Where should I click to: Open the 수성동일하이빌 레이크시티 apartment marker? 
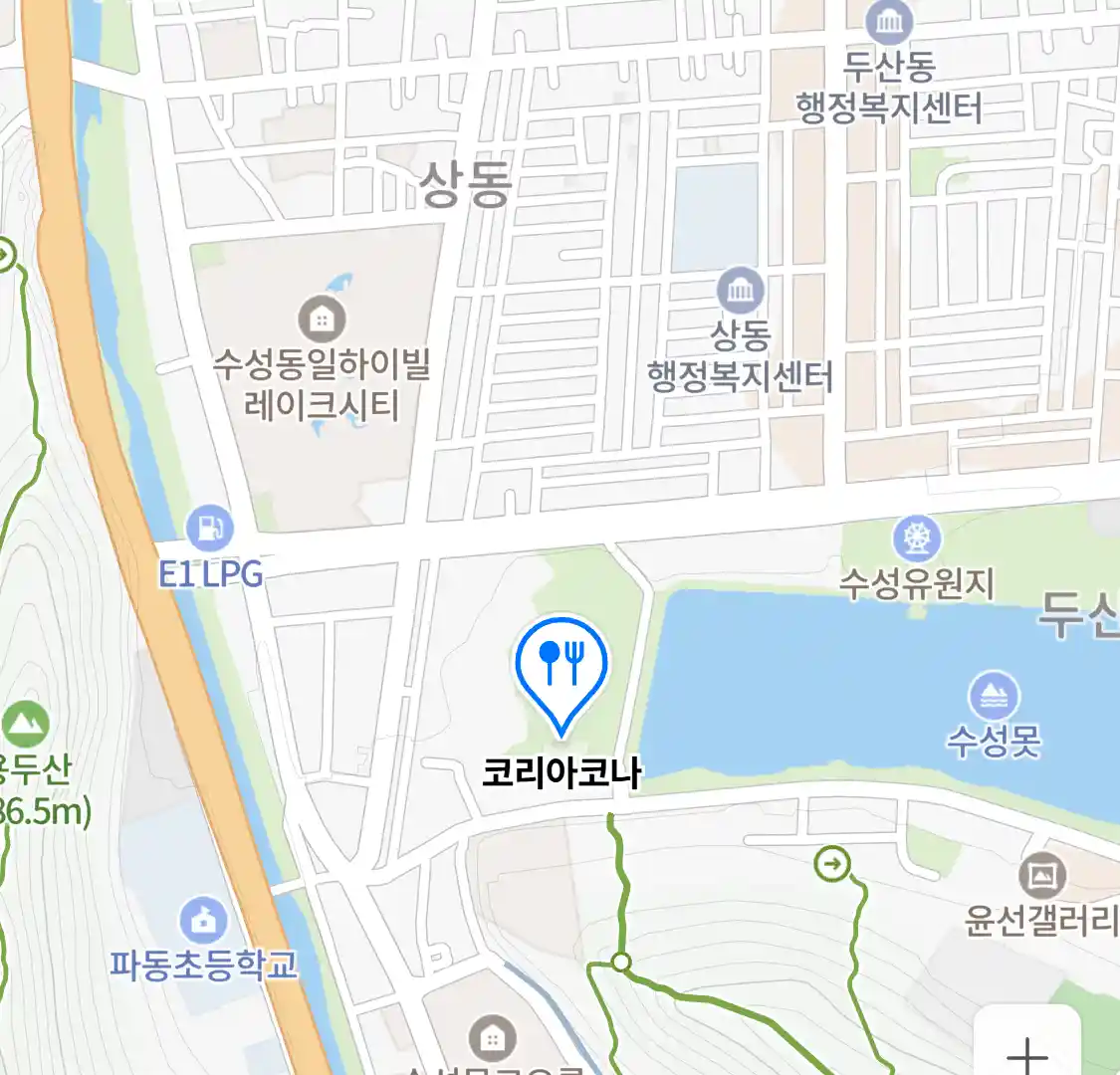click(322, 321)
